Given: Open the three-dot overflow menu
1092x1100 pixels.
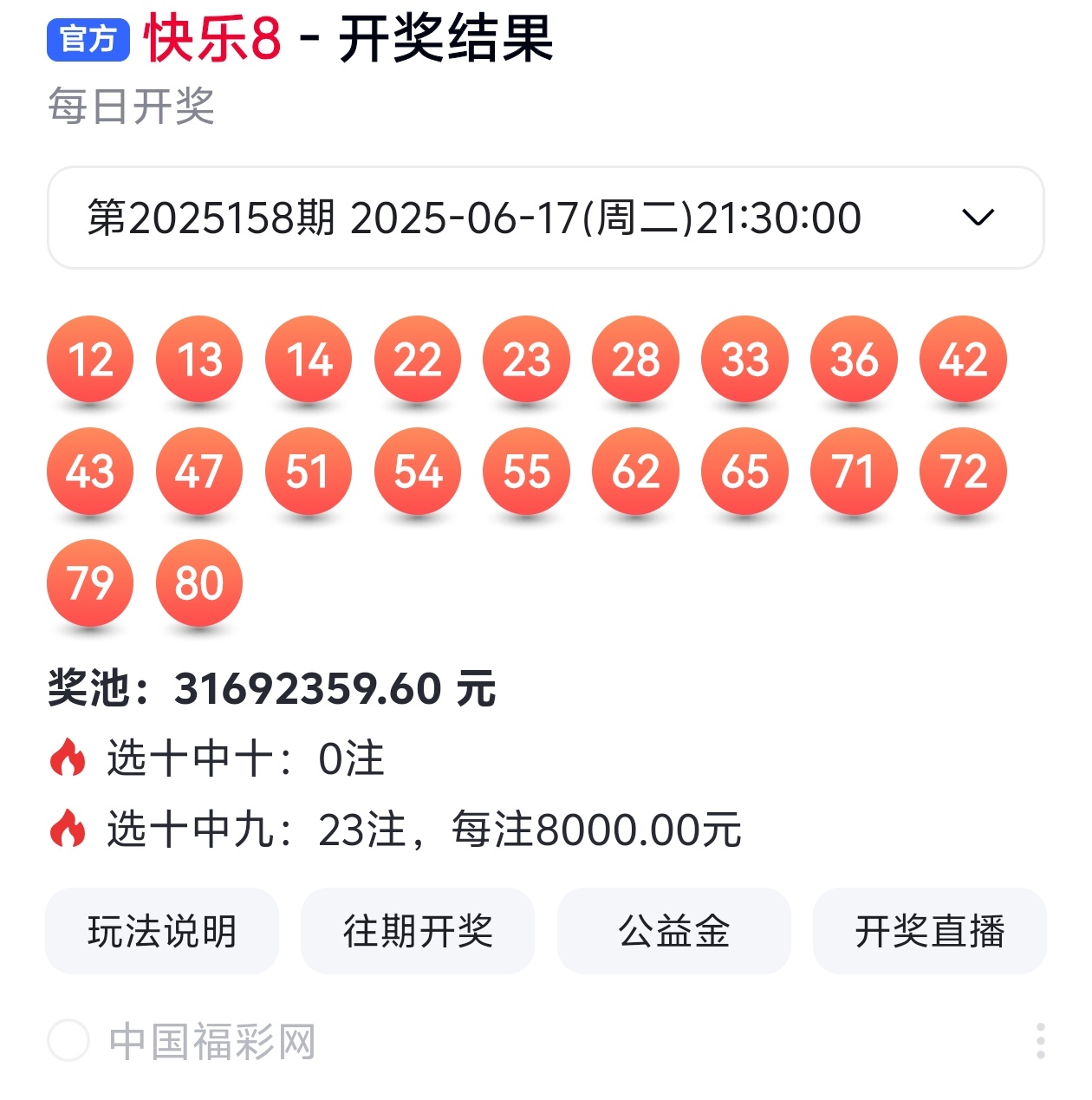Looking at the screenshot, I should coord(1040,1040).
